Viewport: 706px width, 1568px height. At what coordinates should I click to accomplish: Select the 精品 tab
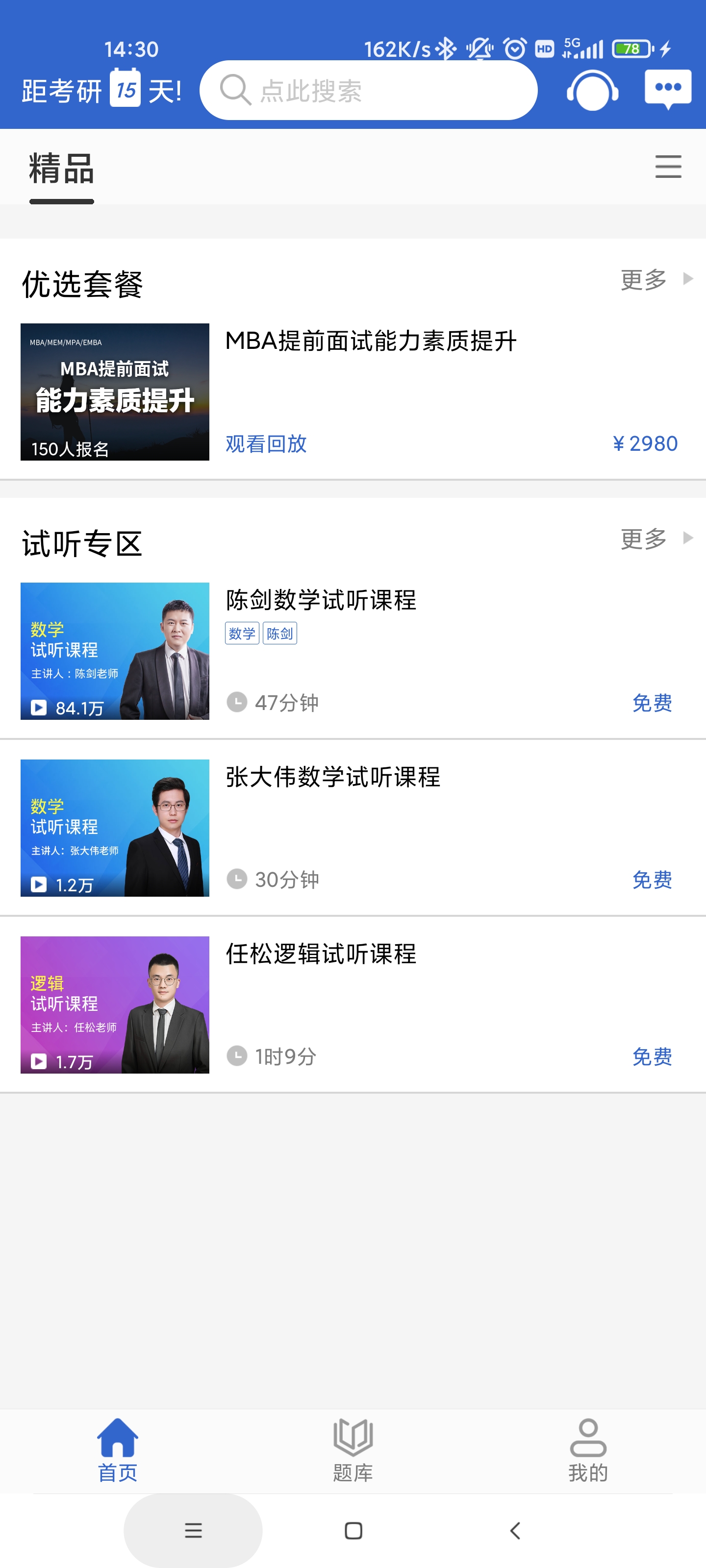pyautogui.click(x=61, y=169)
